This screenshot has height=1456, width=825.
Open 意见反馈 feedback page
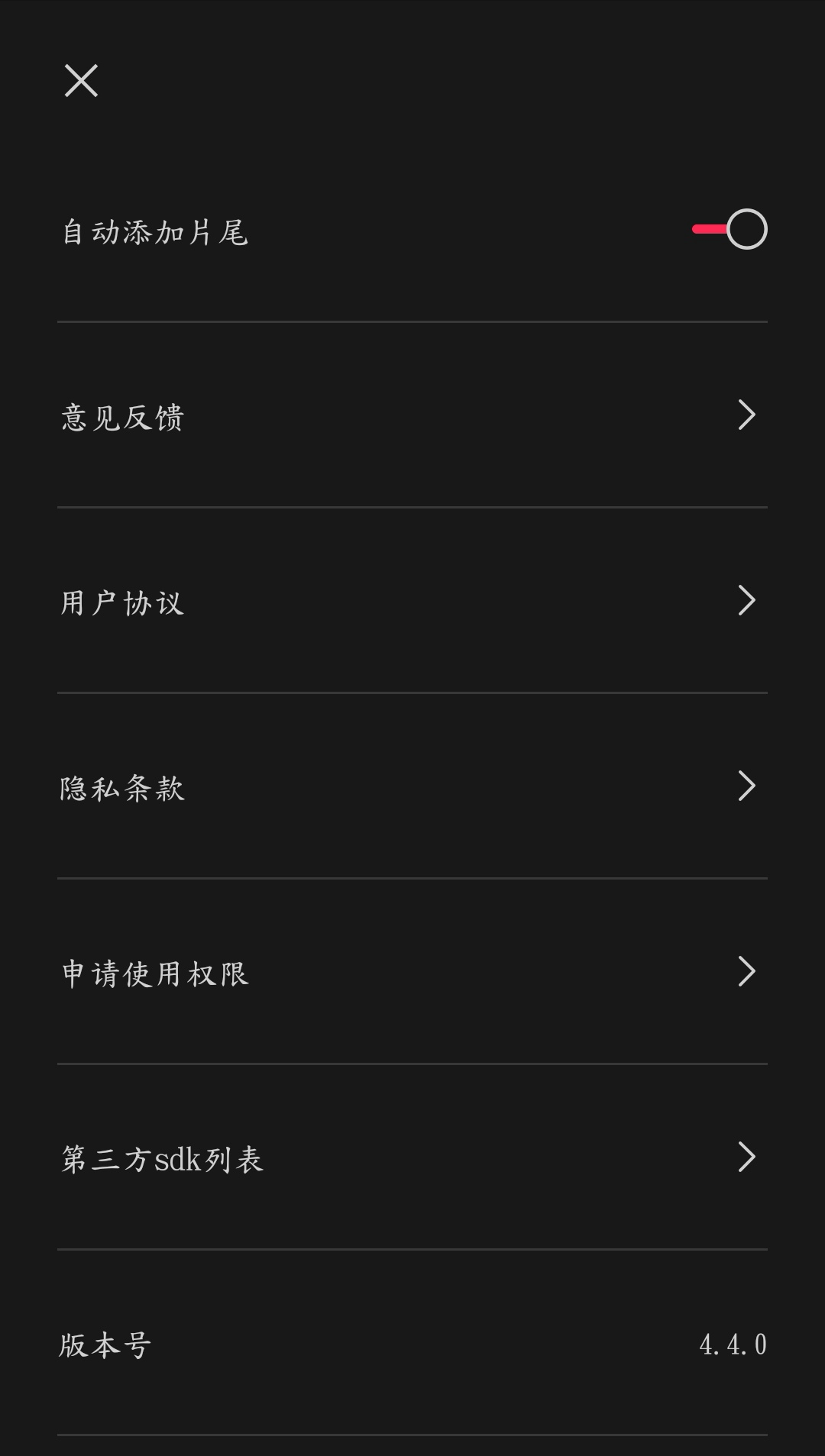point(412,416)
